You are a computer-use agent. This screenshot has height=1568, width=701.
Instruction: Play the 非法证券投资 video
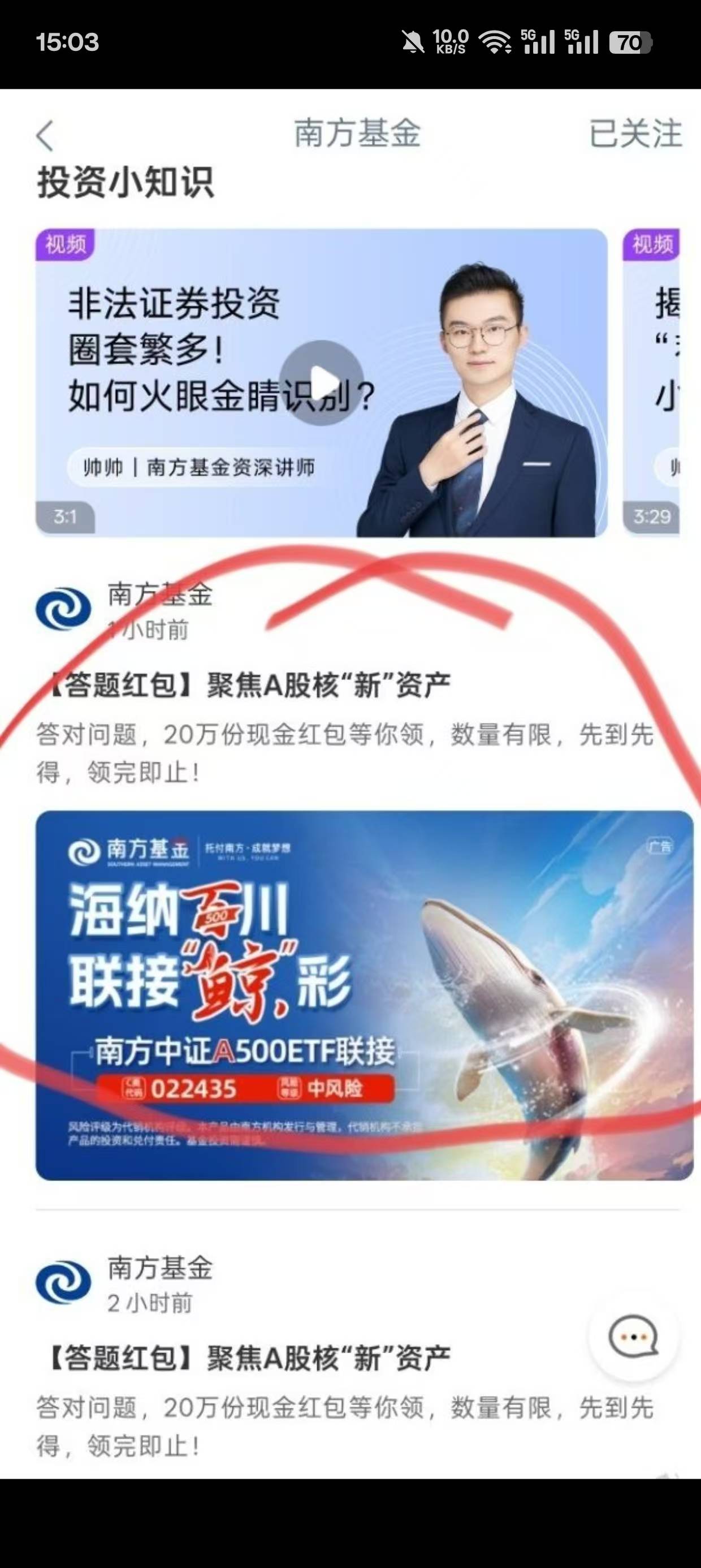pyautogui.click(x=321, y=382)
